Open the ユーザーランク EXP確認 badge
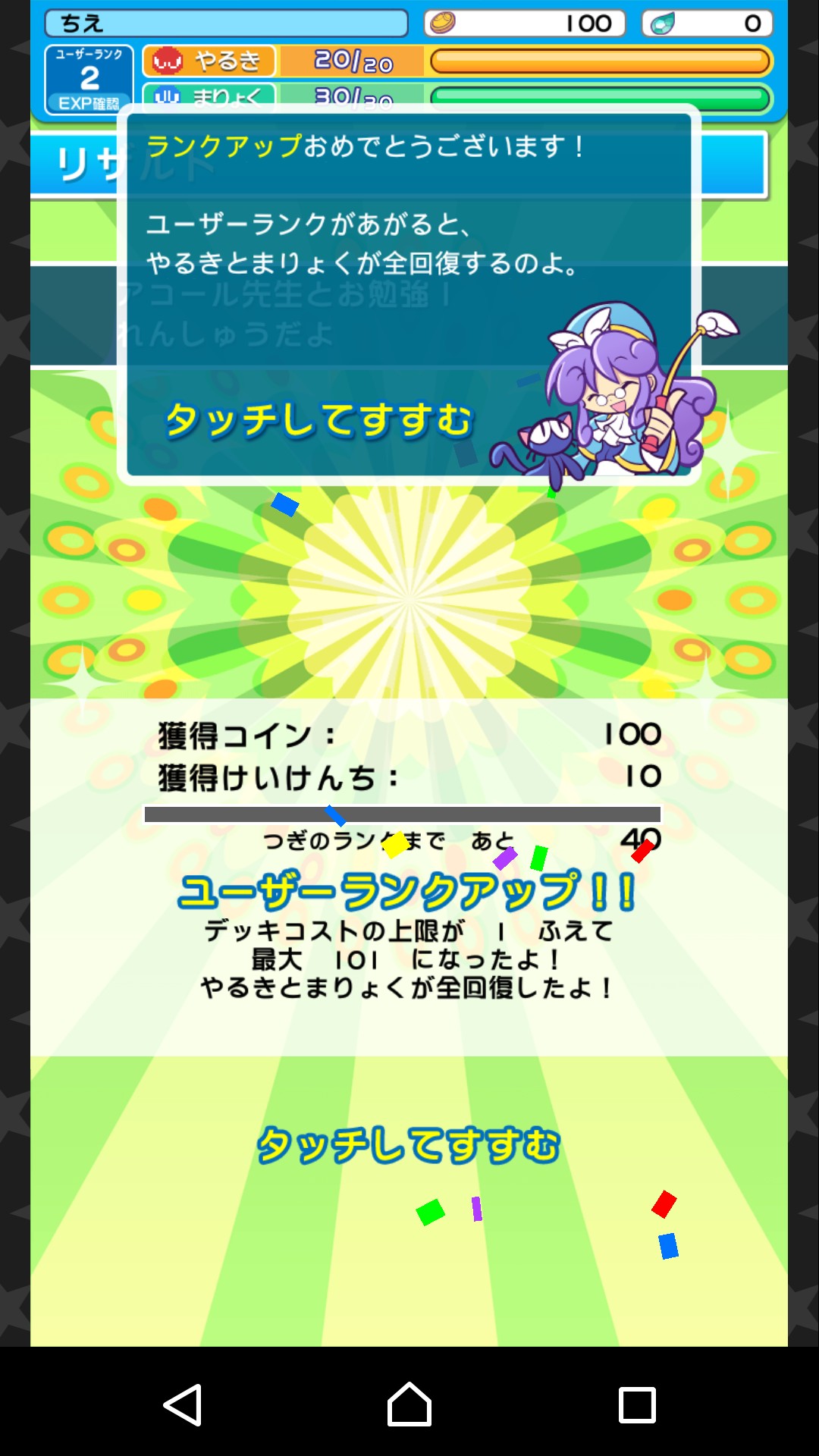Image resolution: width=819 pixels, height=1456 pixels. 89,80
